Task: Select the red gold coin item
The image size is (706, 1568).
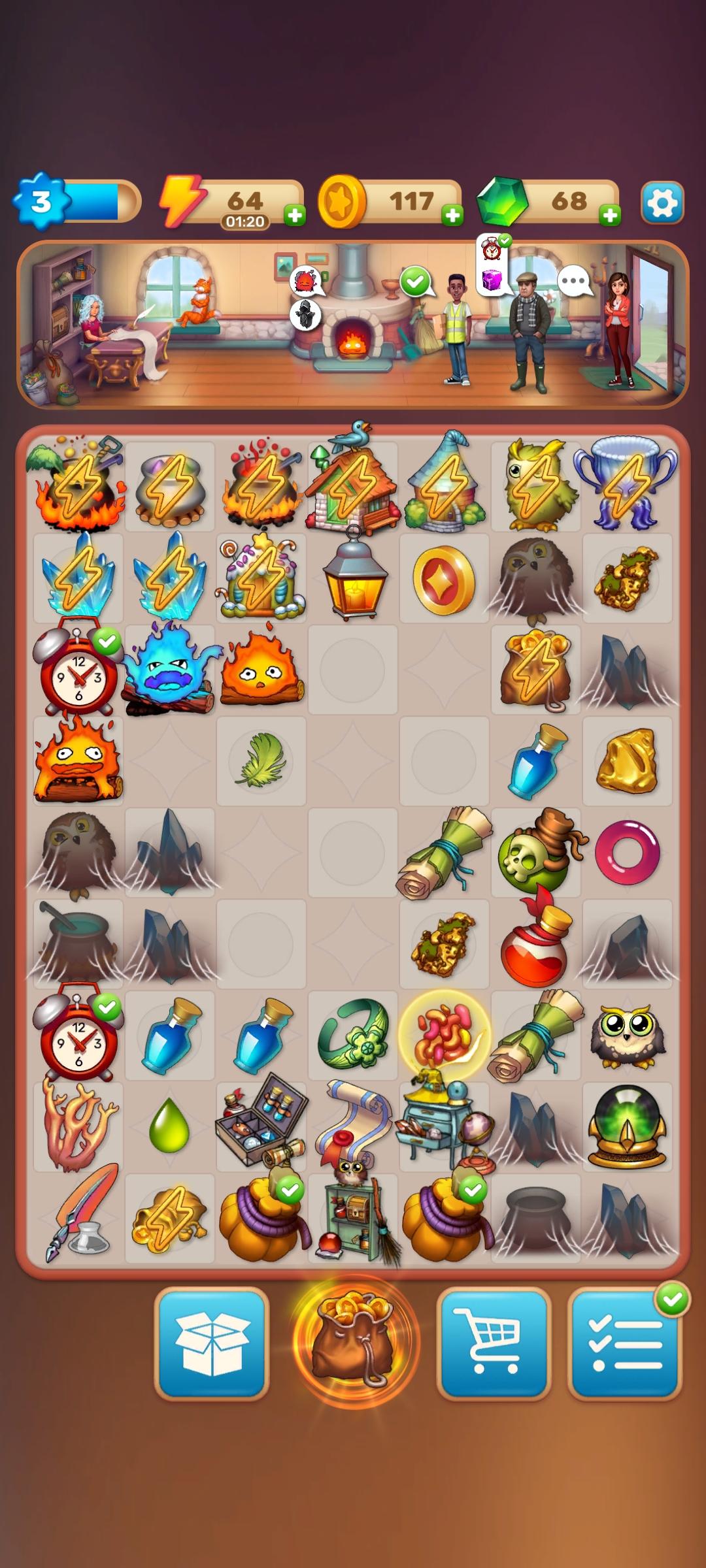Action: (x=444, y=579)
